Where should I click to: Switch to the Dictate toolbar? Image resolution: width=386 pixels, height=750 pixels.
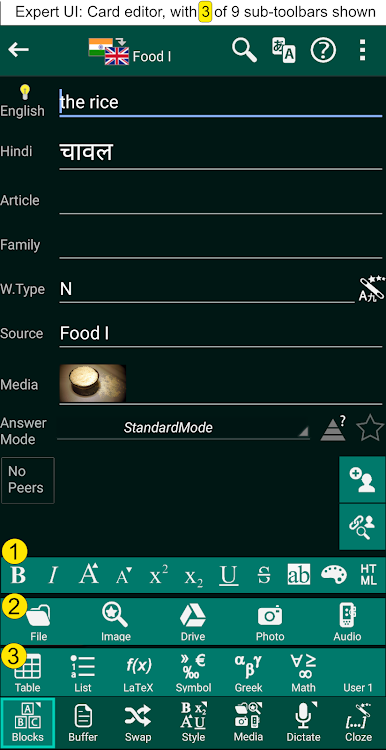[x=303, y=722]
